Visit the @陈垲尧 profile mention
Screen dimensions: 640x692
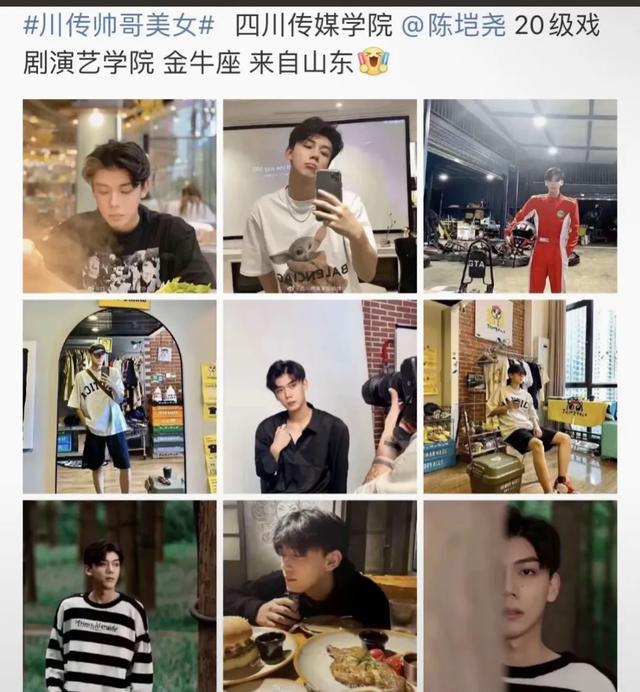point(456,26)
